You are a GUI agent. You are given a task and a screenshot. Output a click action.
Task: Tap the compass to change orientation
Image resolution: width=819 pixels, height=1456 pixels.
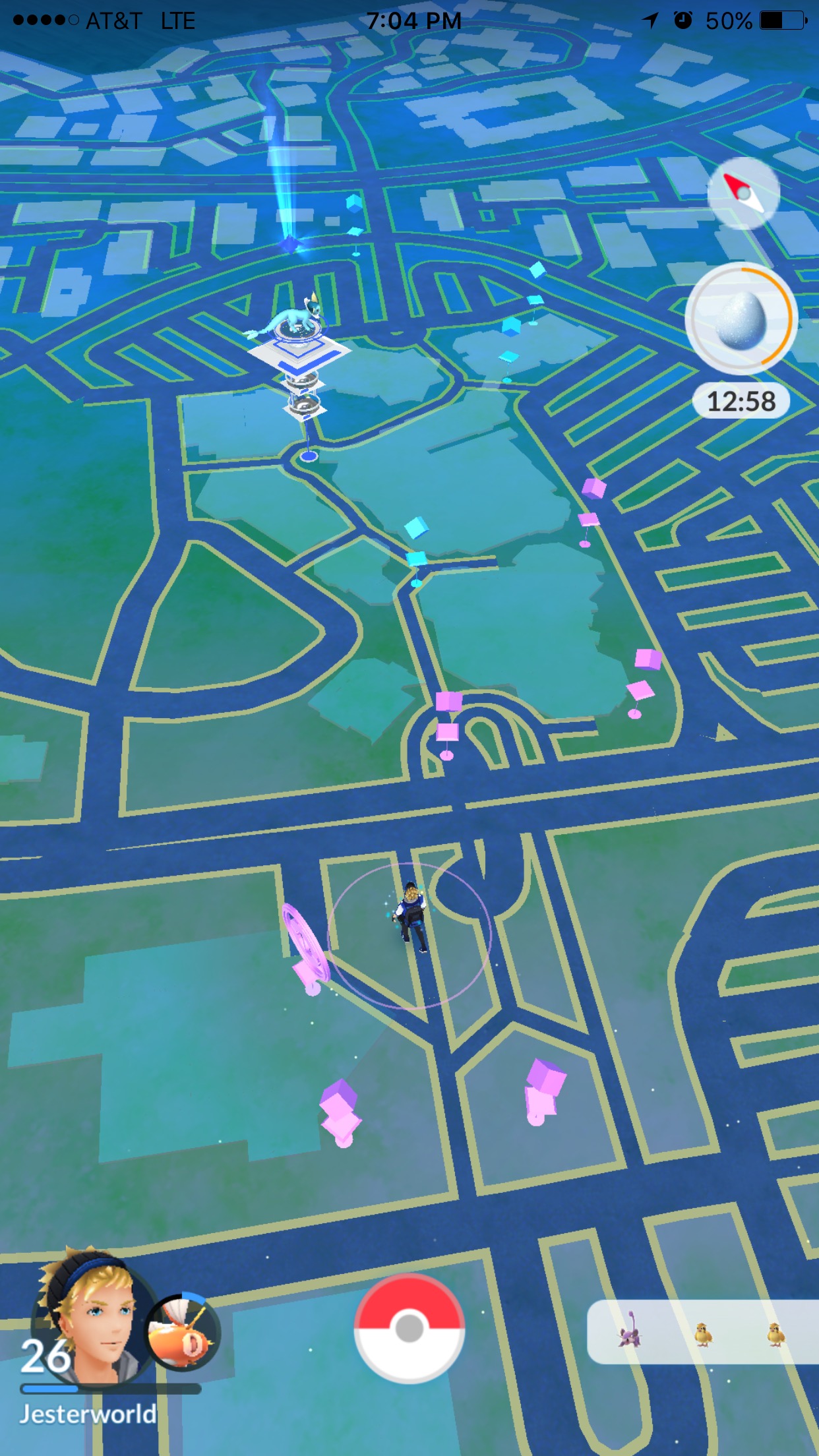(744, 193)
